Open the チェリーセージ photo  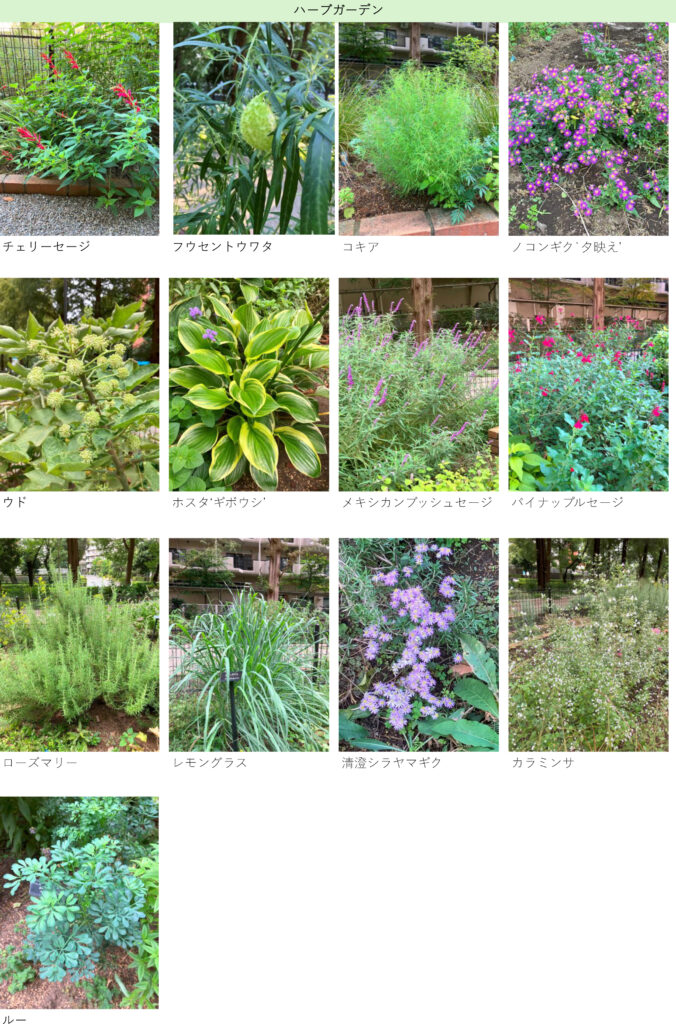point(79,128)
